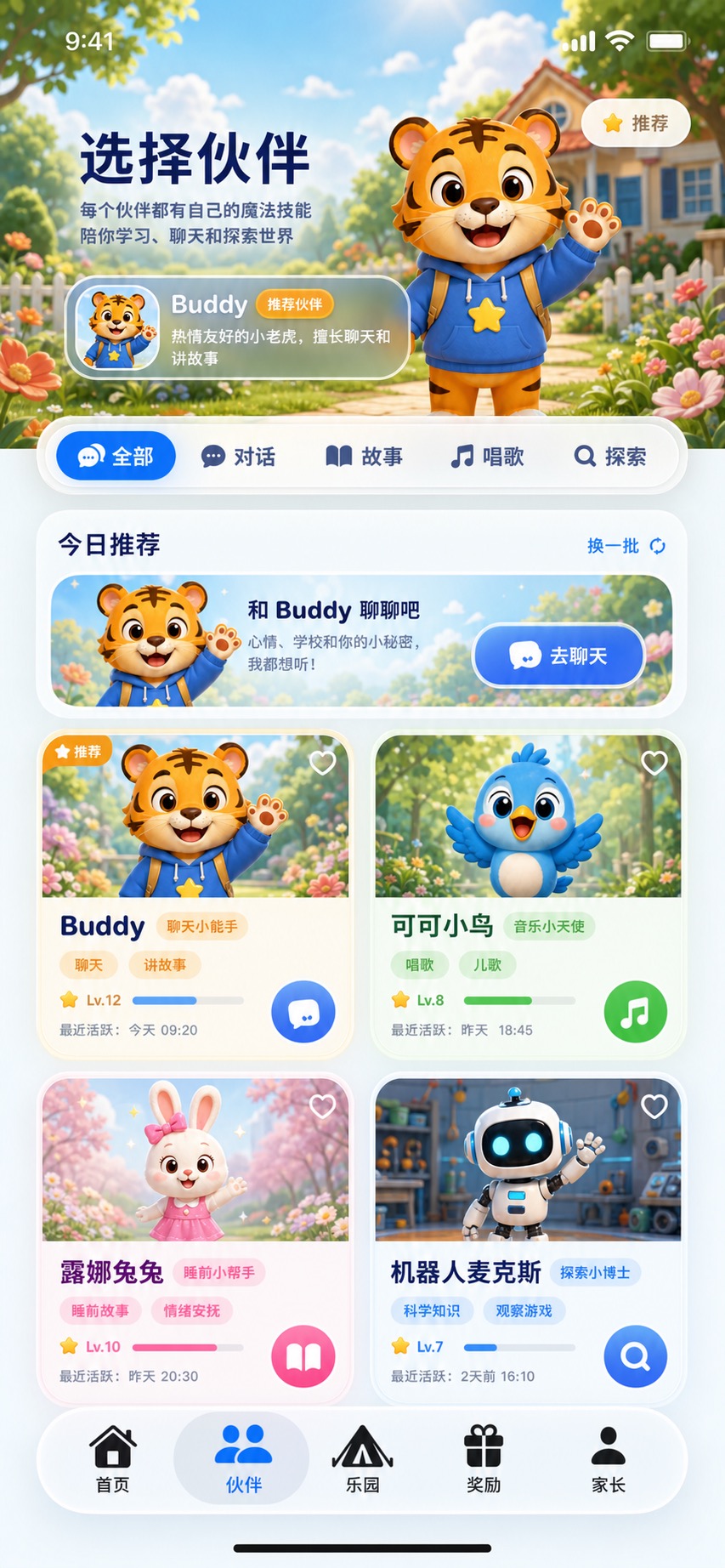Tap the search button on 机器人麦克斯 card
Viewport: 725px width, 1568px height.
coord(636,1356)
